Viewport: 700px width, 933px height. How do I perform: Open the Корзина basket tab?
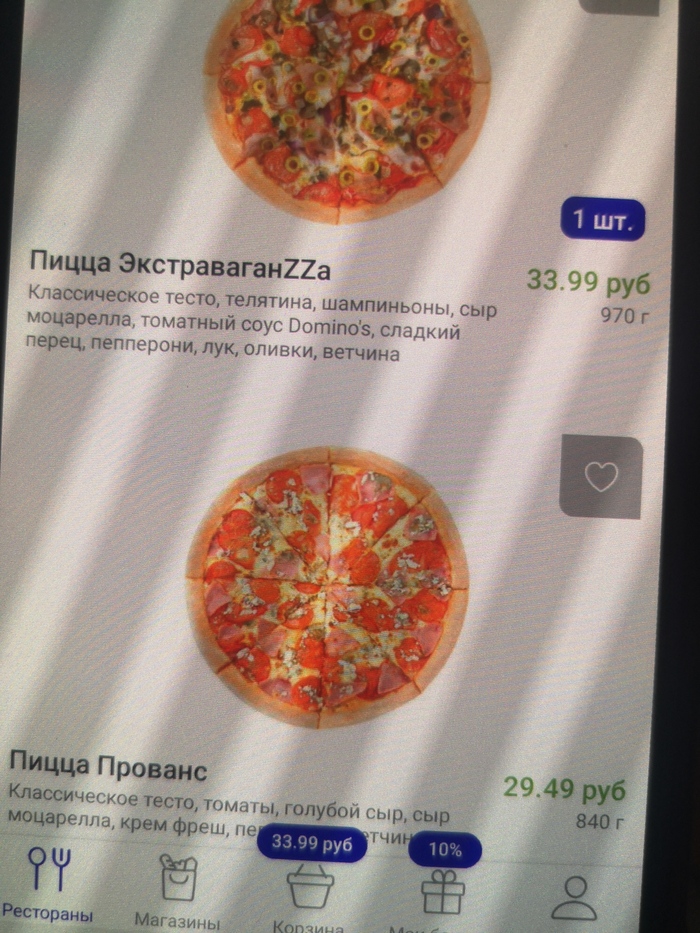point(310,893)
